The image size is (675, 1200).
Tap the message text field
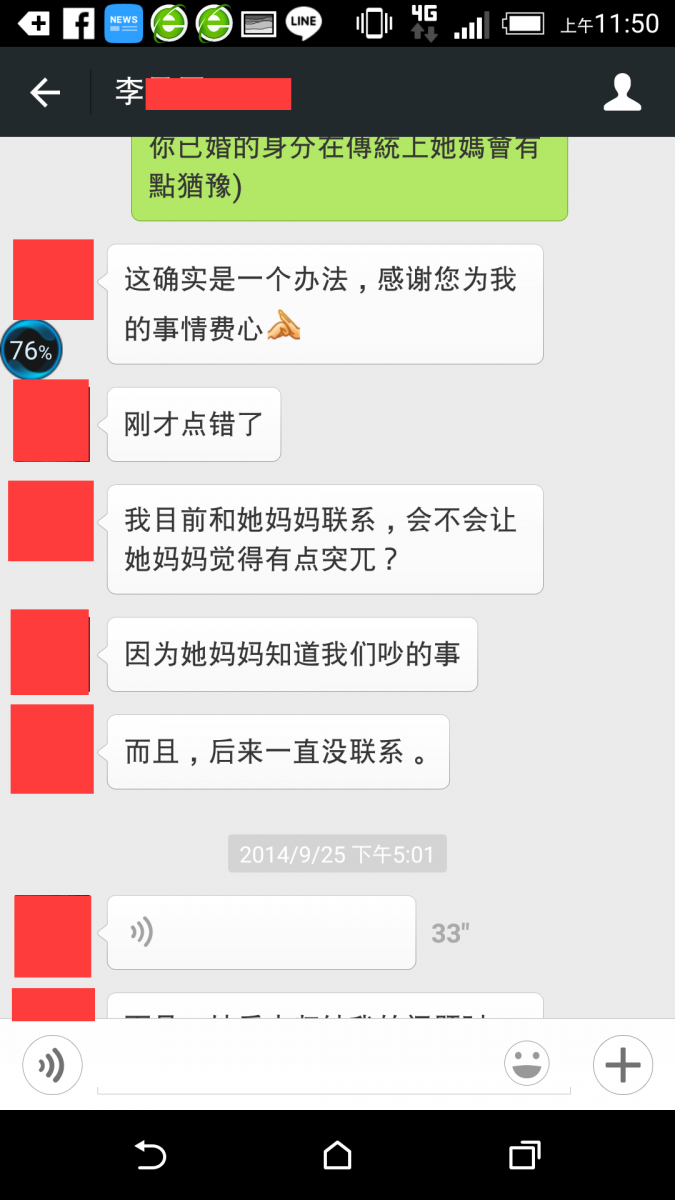pos(300,1066)
